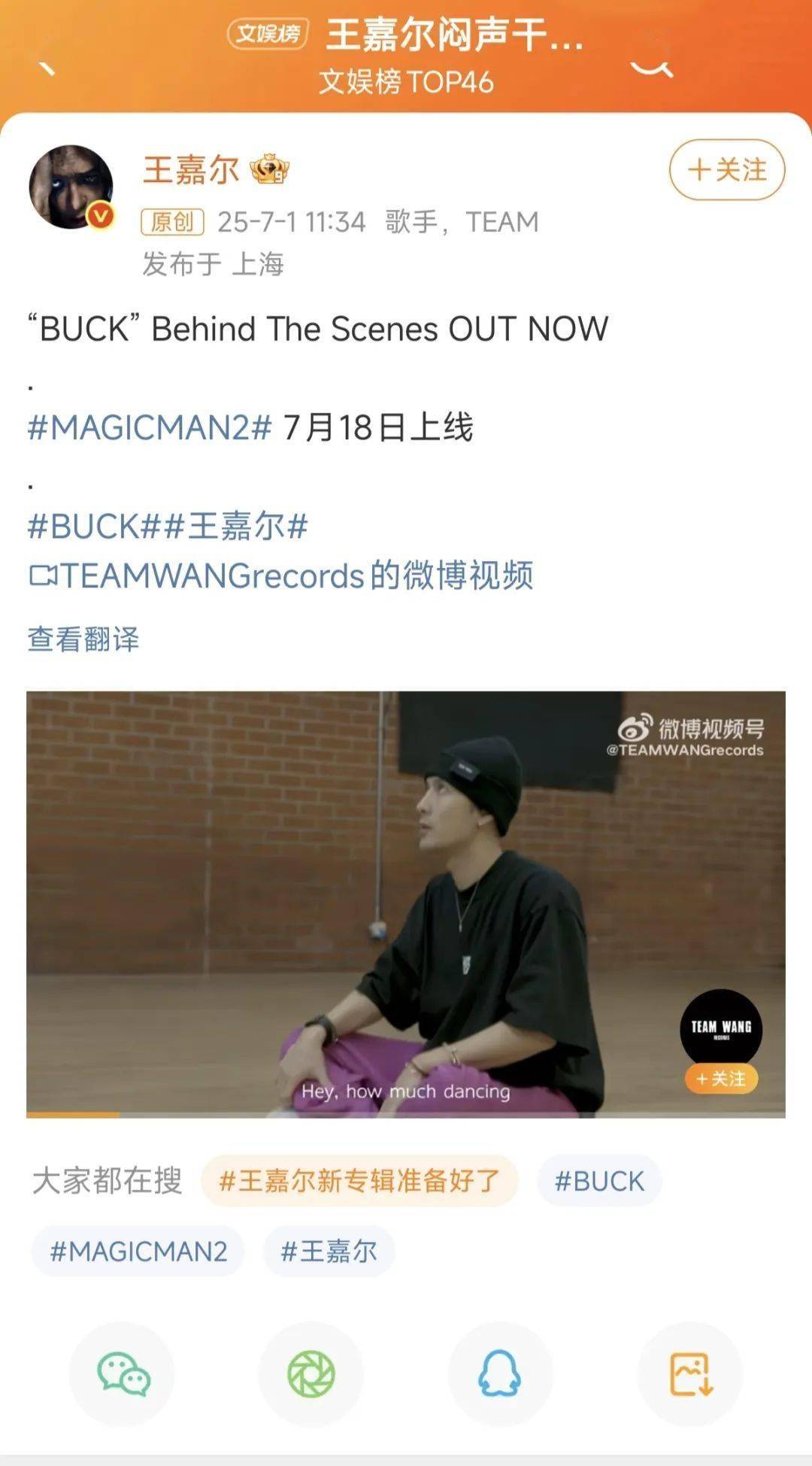Play the BUCK behind the scenes video
812x1466 pixels.
click(405, 903)
